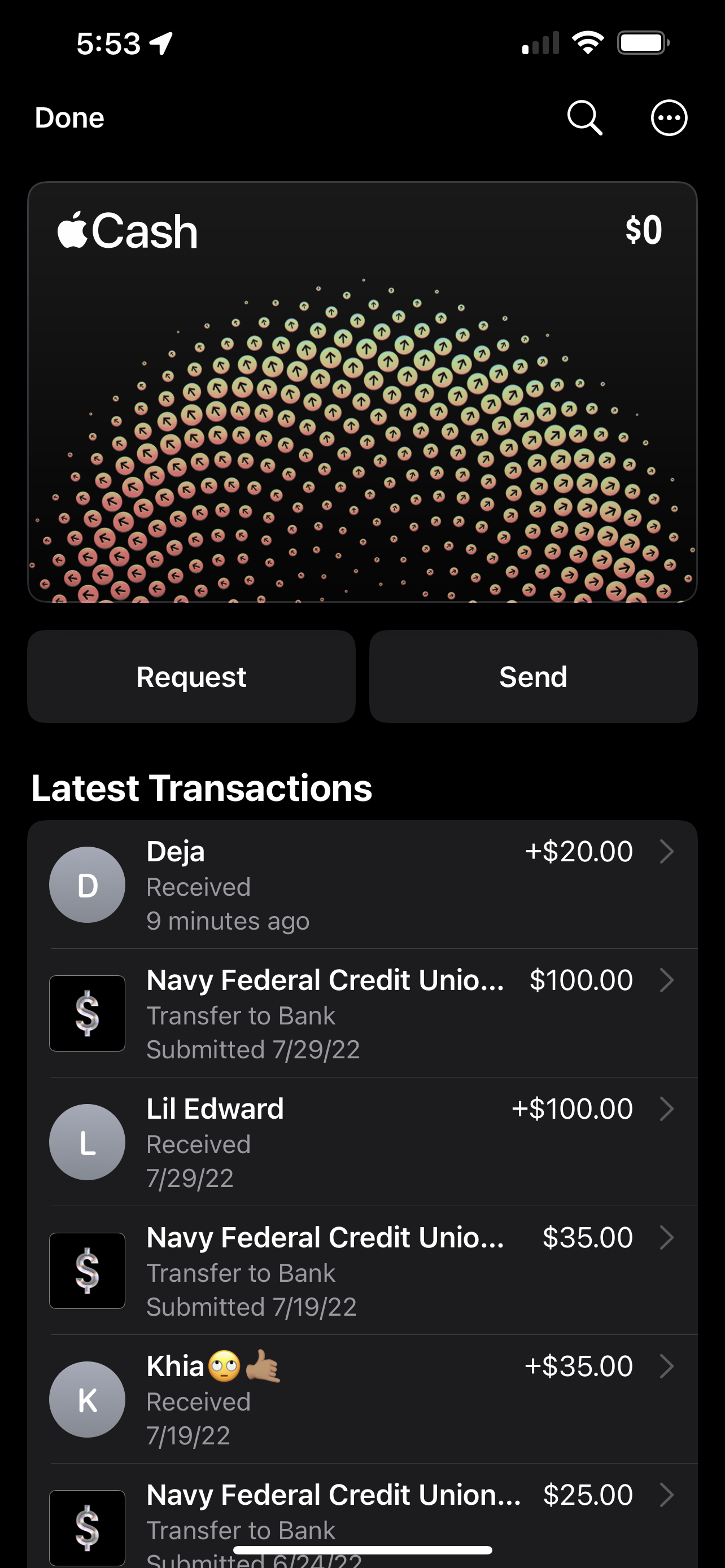Tap the Send button
725x1568 pixels.
533,676
